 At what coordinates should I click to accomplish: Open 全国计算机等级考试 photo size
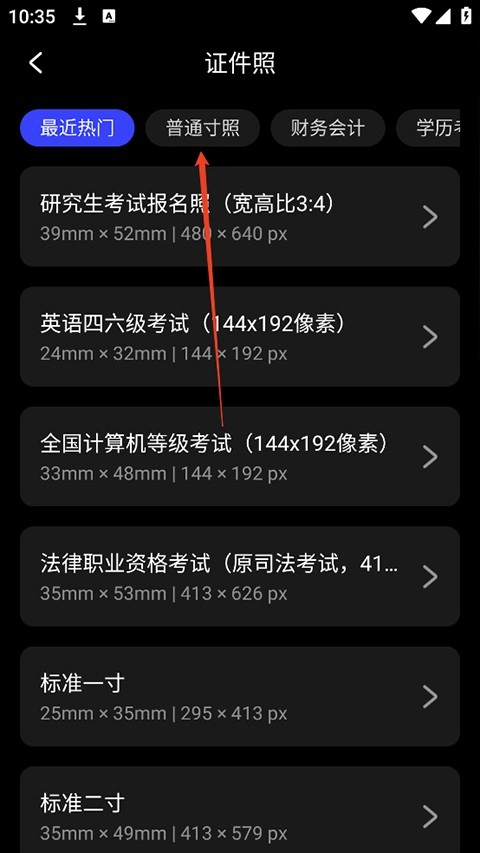pos(240,456)
